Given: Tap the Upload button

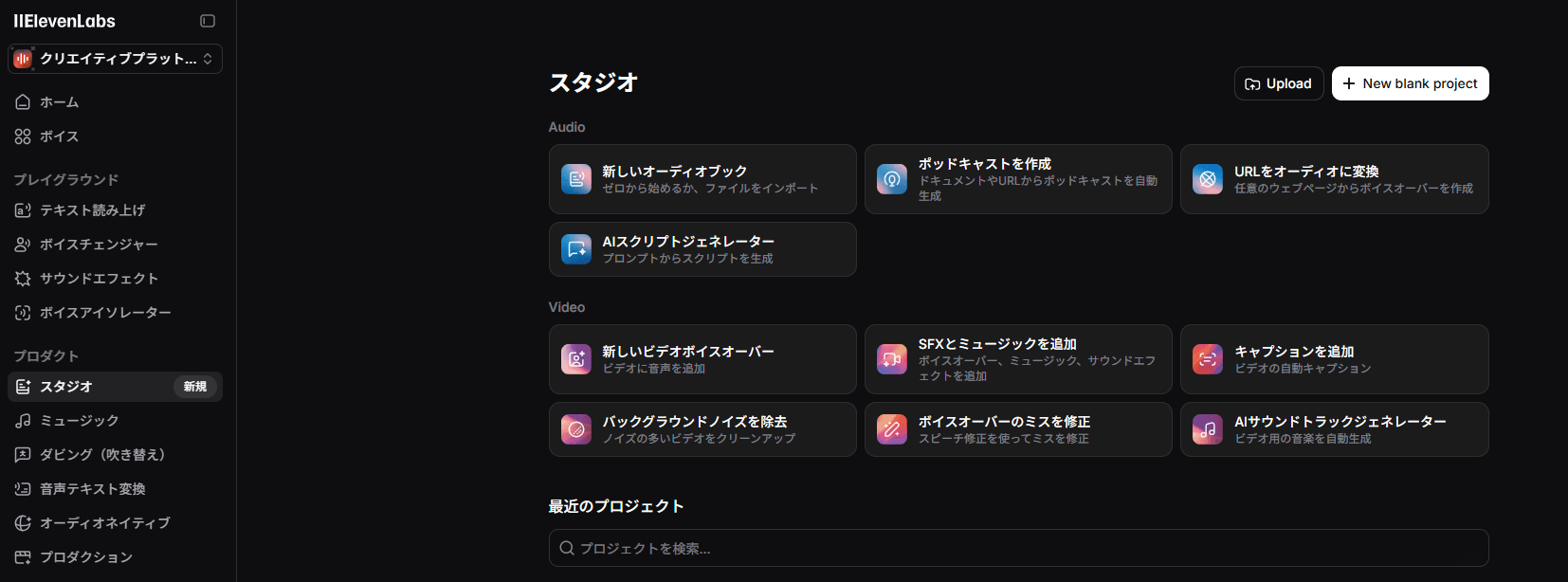Looking at the screenshot, I should pos(1278,83).
